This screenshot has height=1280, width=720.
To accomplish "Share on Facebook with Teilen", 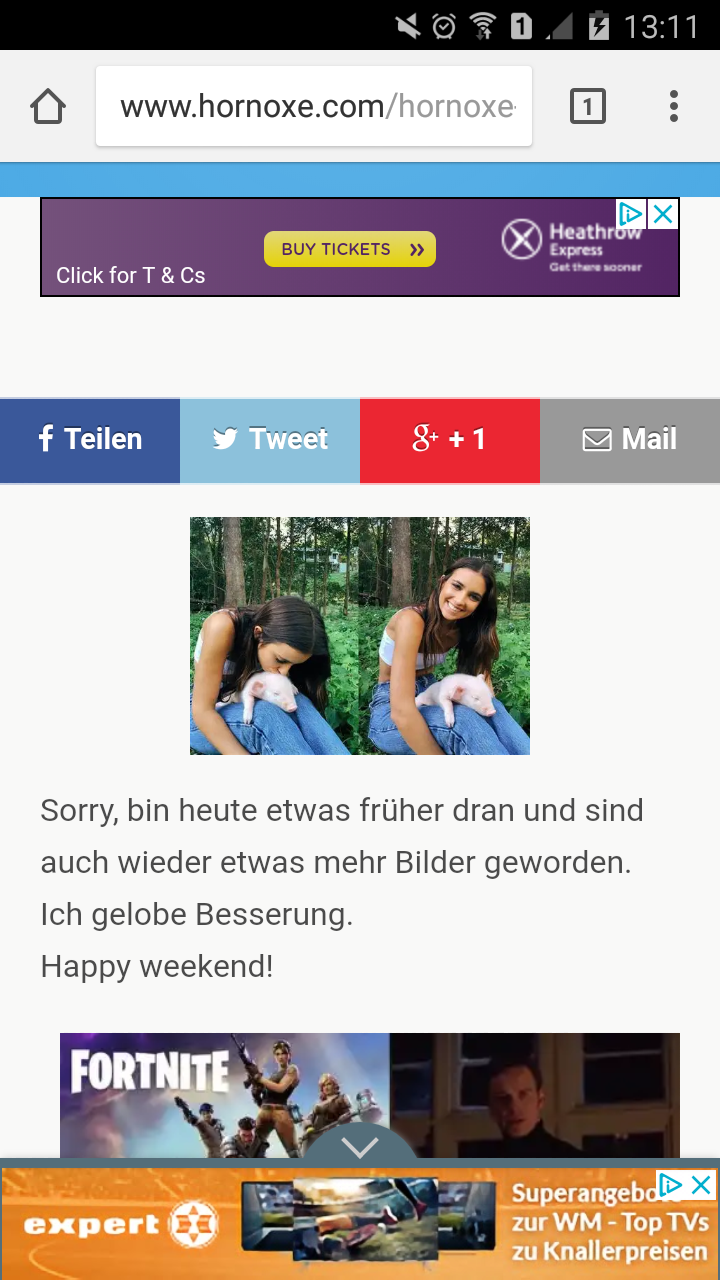I will click(90, 440).
